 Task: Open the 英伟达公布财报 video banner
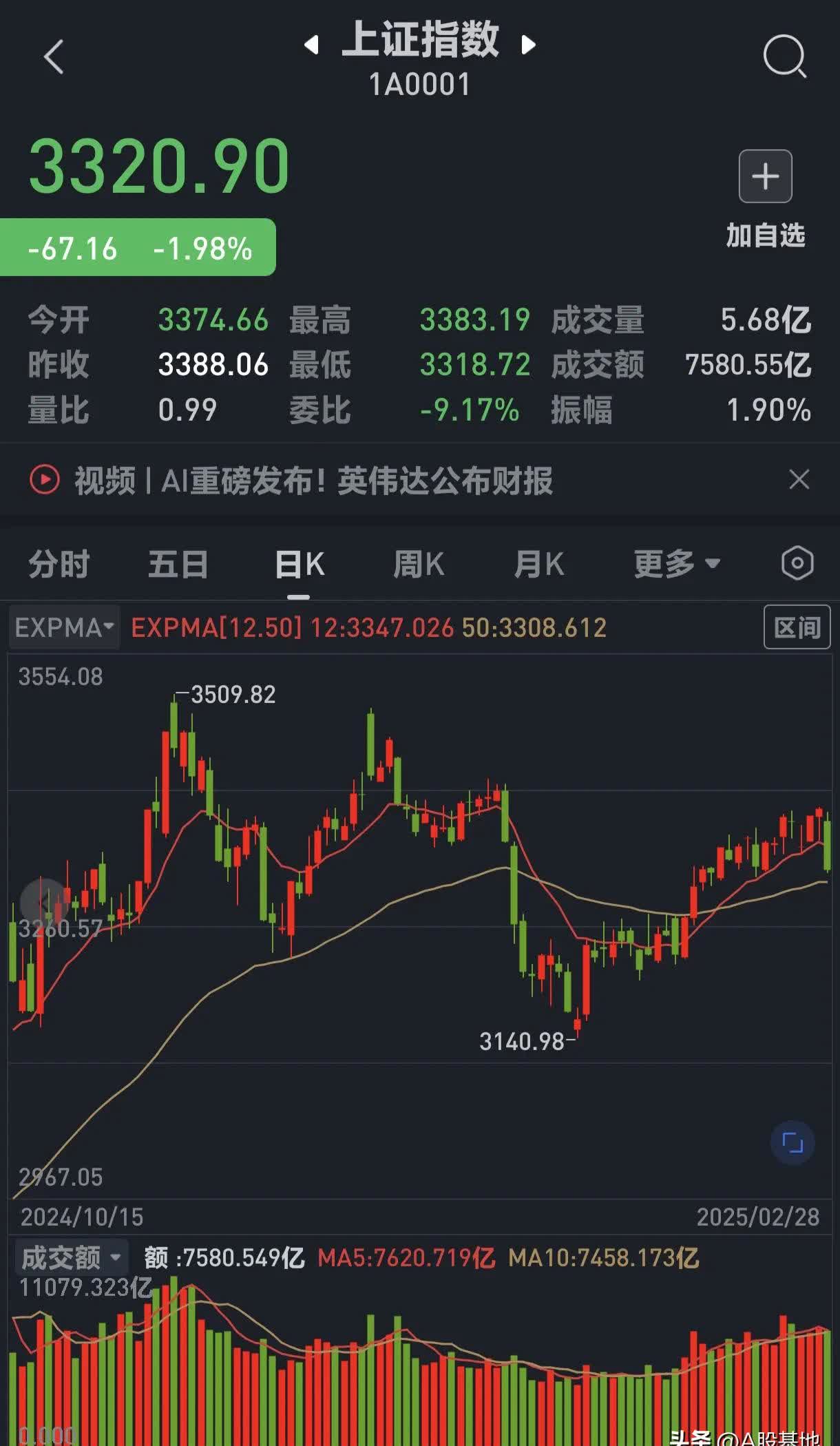coord(313,480)
